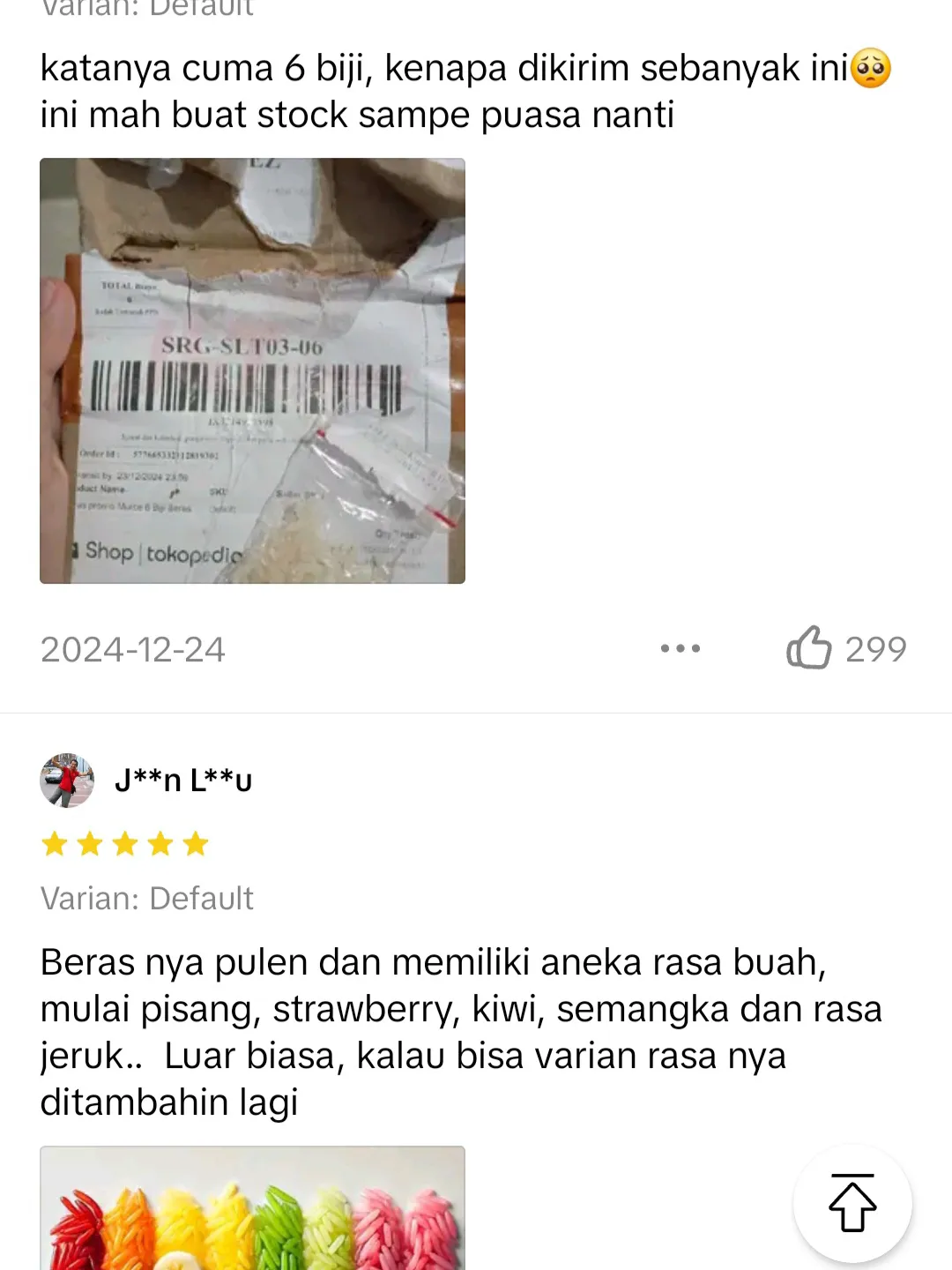Viewport: 952px width, 1270px height.
Task: Open the colorful rice review photo
Action: tap(252, 1208)
